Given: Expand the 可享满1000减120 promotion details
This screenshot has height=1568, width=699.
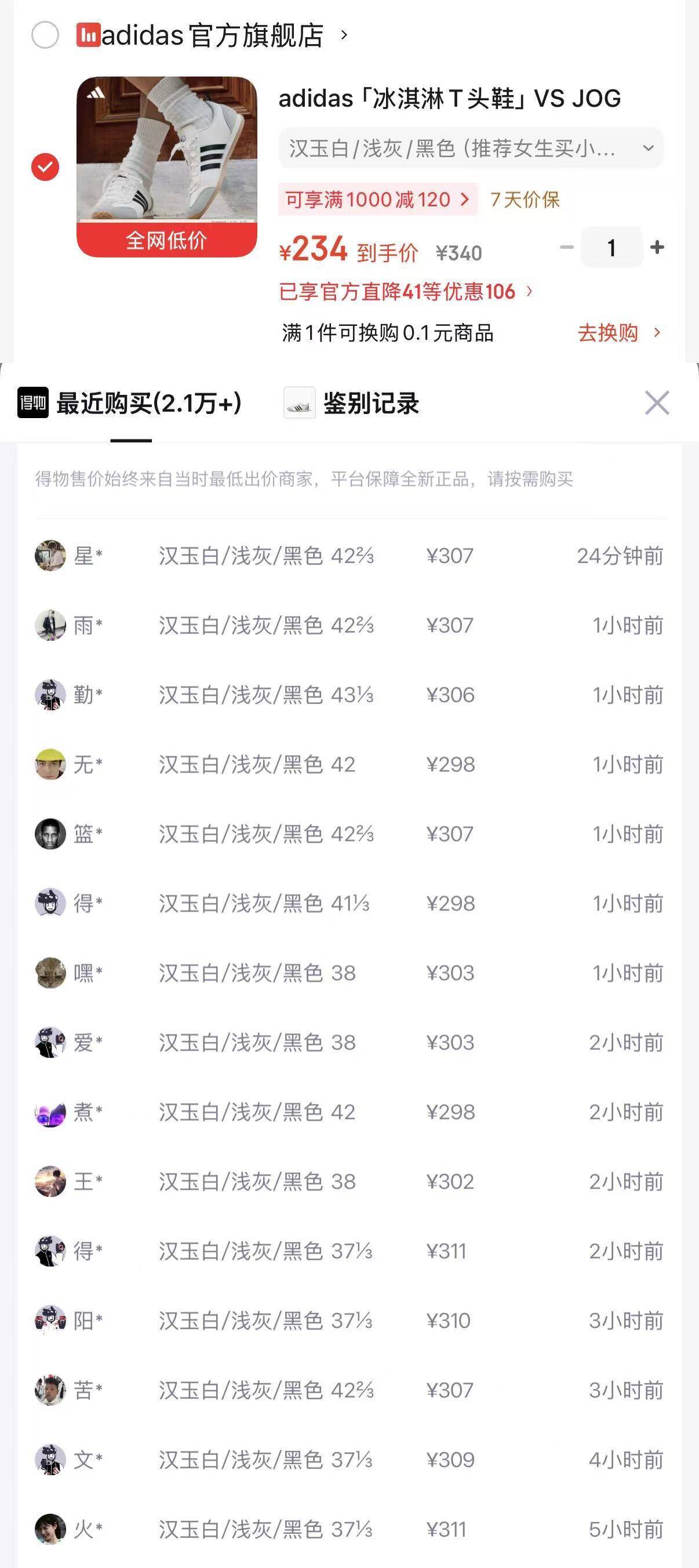Looking at the screenshot, I should [x=377, y=199].
